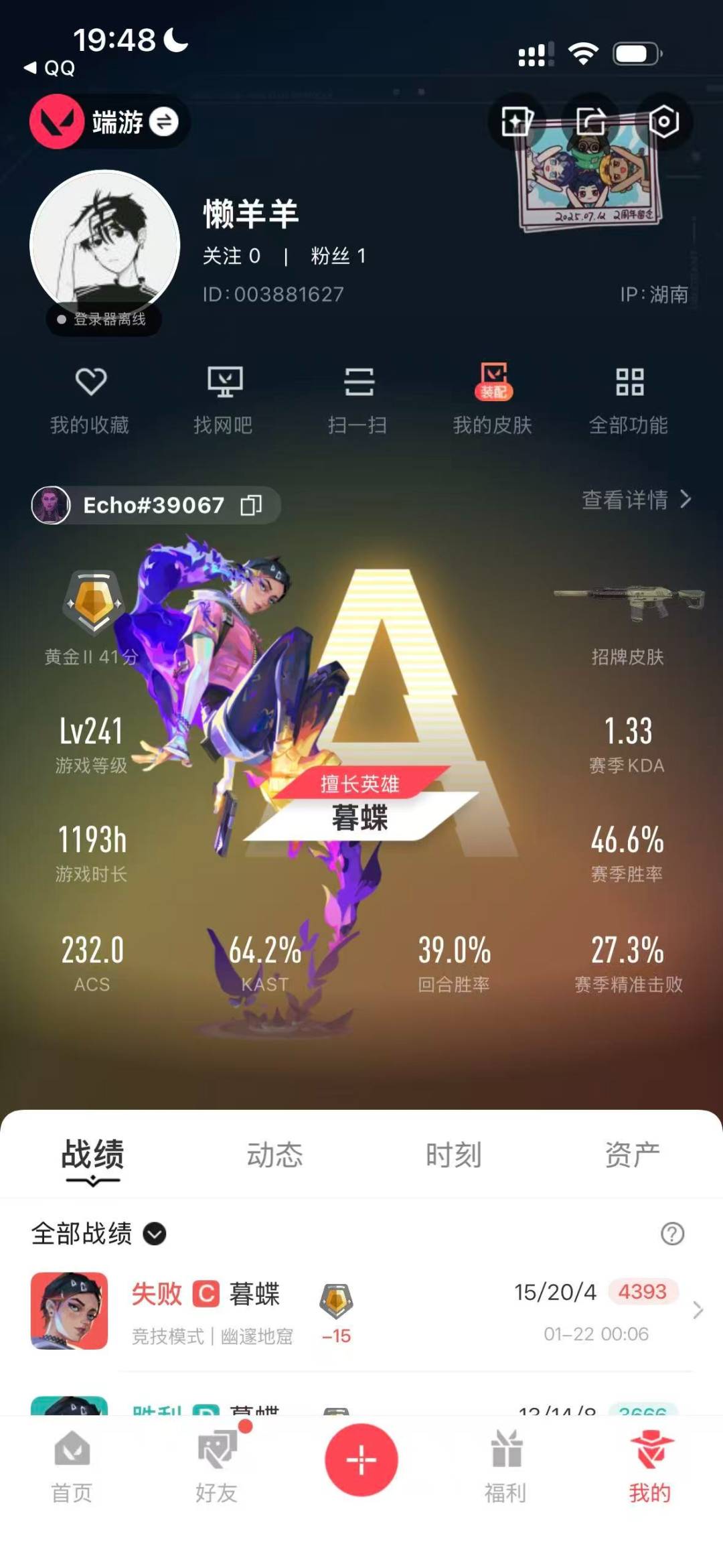Open the 扫一扫 scan feature
Screen dimensions: 723x1568
point(360,399)
